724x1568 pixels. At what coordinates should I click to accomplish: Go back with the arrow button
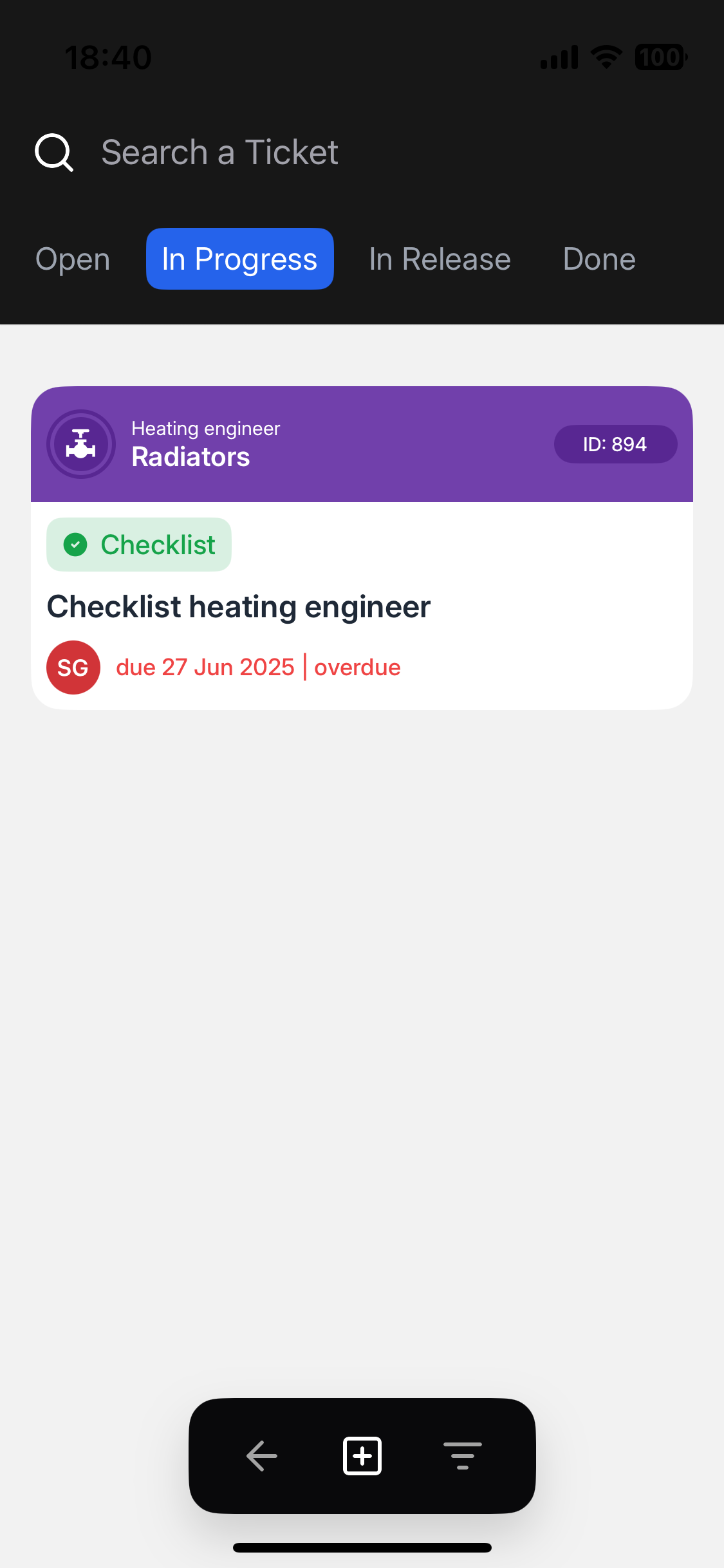click(262, 1456)
